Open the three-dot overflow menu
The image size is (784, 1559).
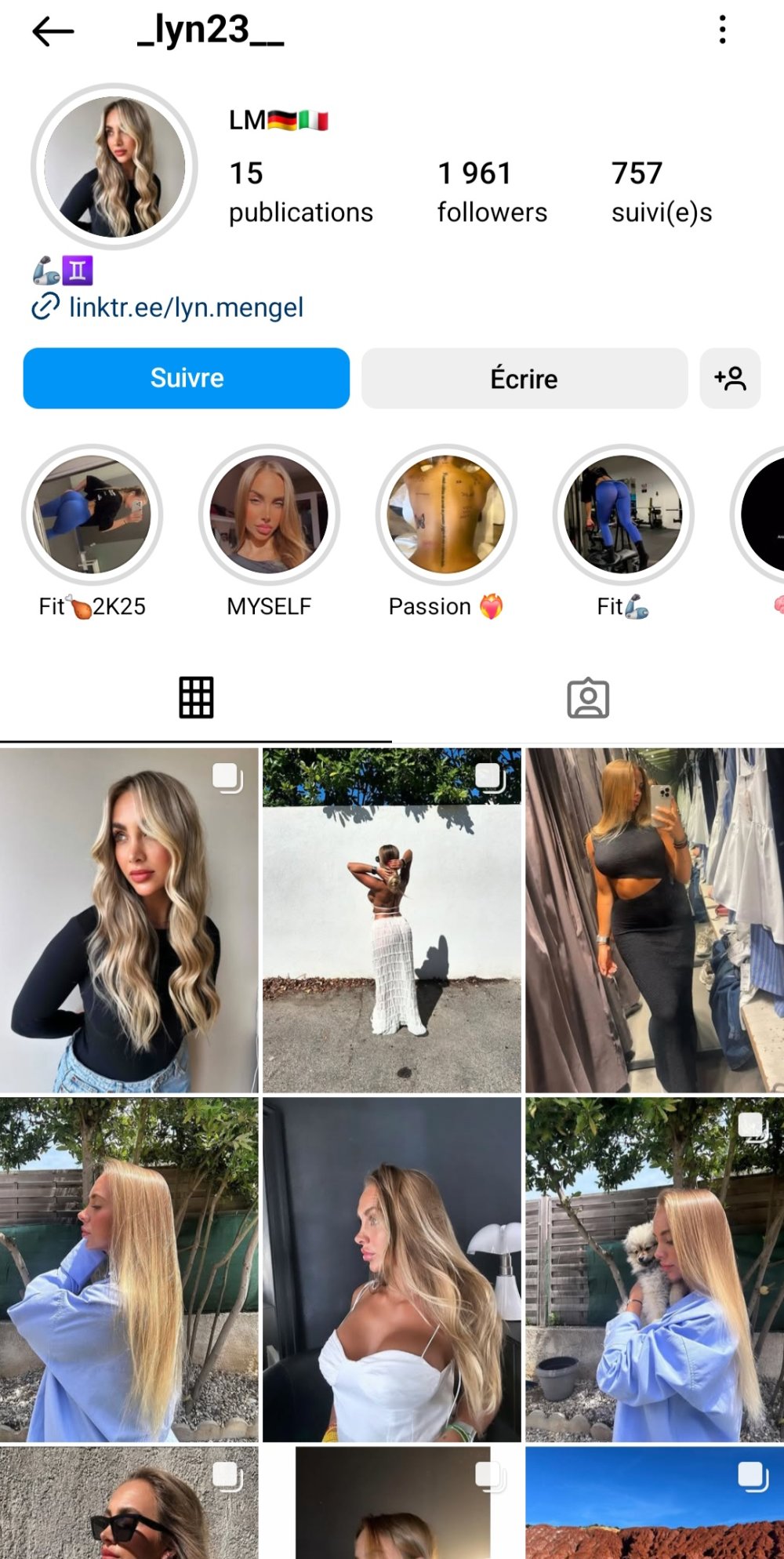tap(722, 30)
